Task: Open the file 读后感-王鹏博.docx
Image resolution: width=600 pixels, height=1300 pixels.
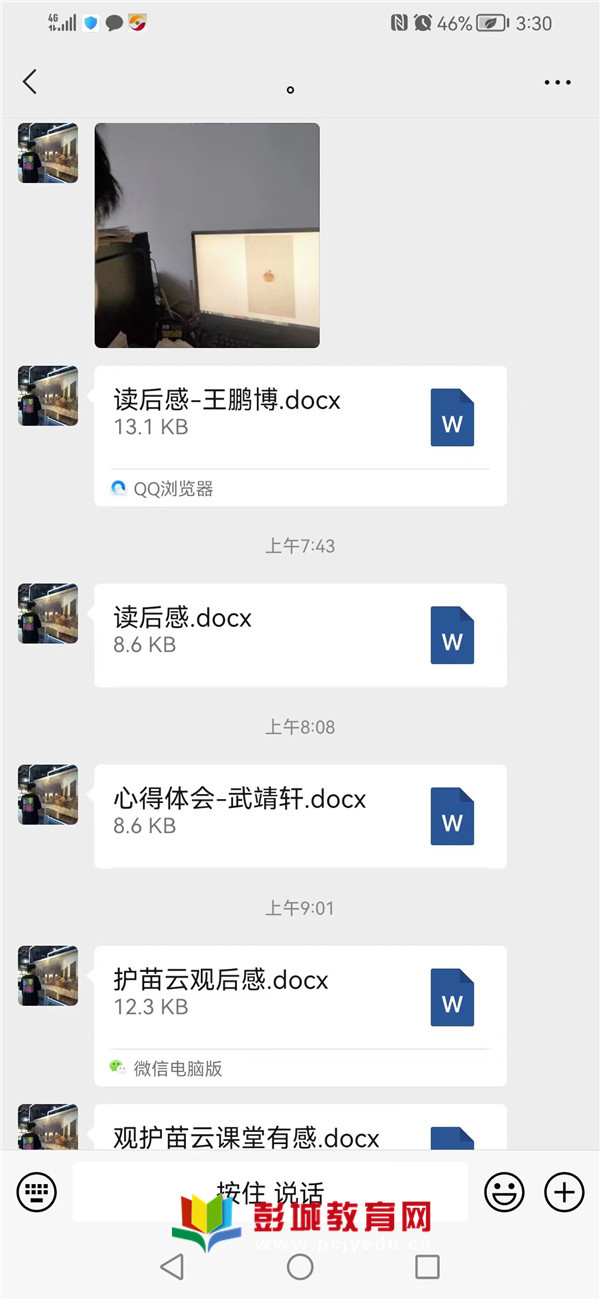Action: [x=300, y=418]
